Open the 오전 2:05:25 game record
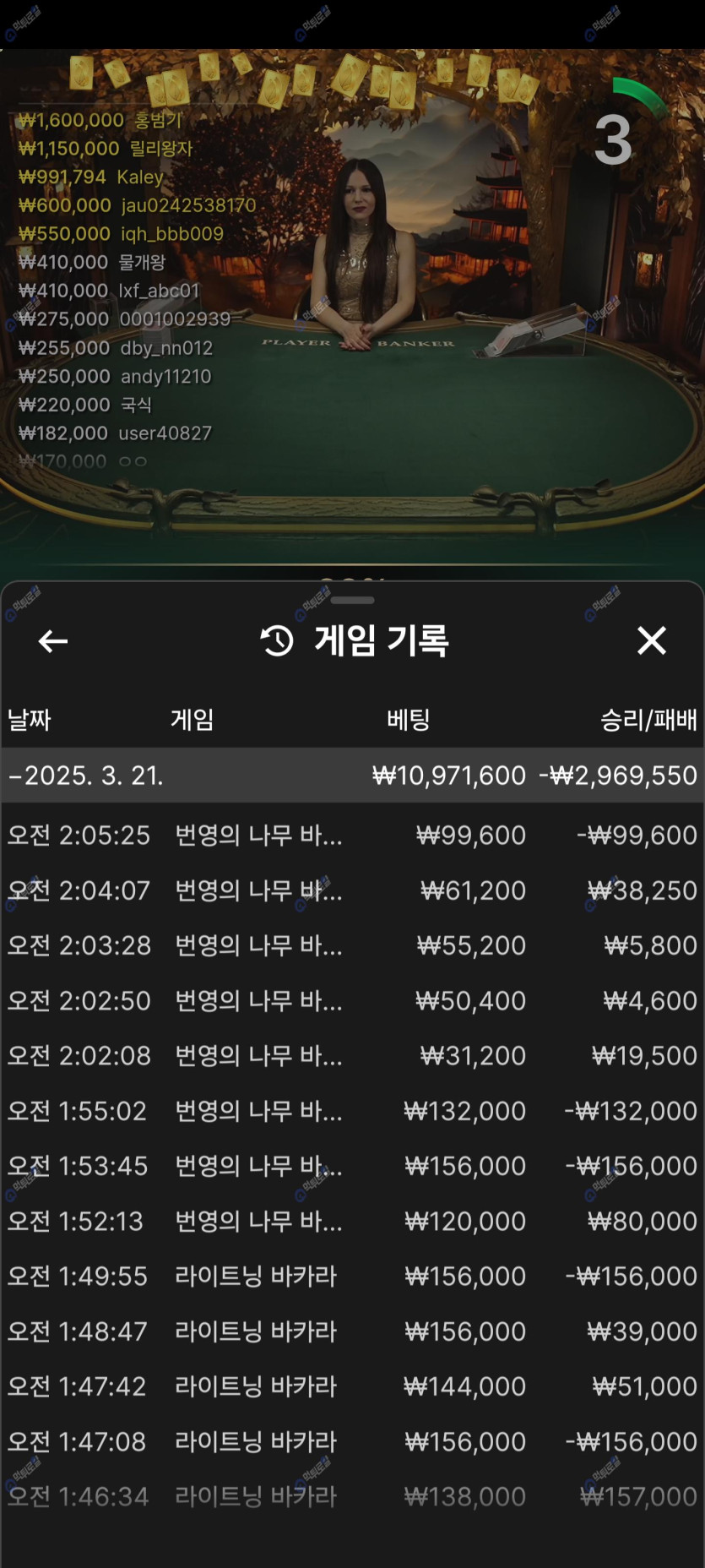Image resolution: width=705 pixels, height=1568 pixels. click(352, 836)
